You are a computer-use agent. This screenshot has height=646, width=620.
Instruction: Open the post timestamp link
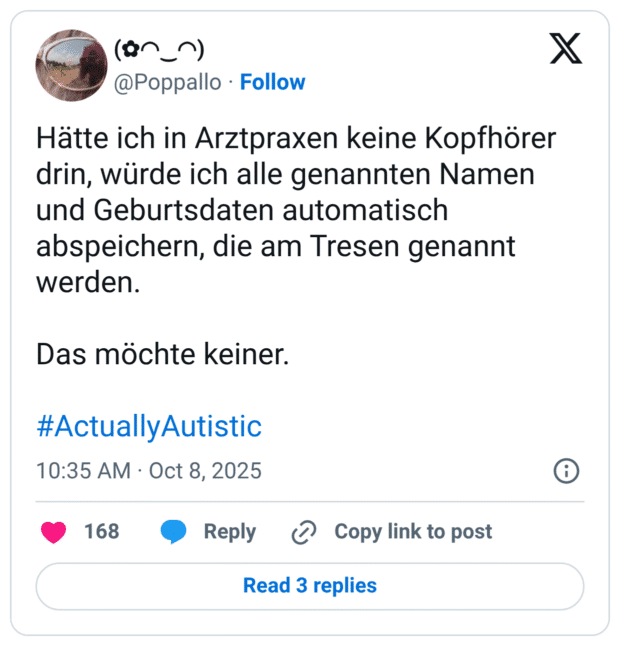point(148,471)
